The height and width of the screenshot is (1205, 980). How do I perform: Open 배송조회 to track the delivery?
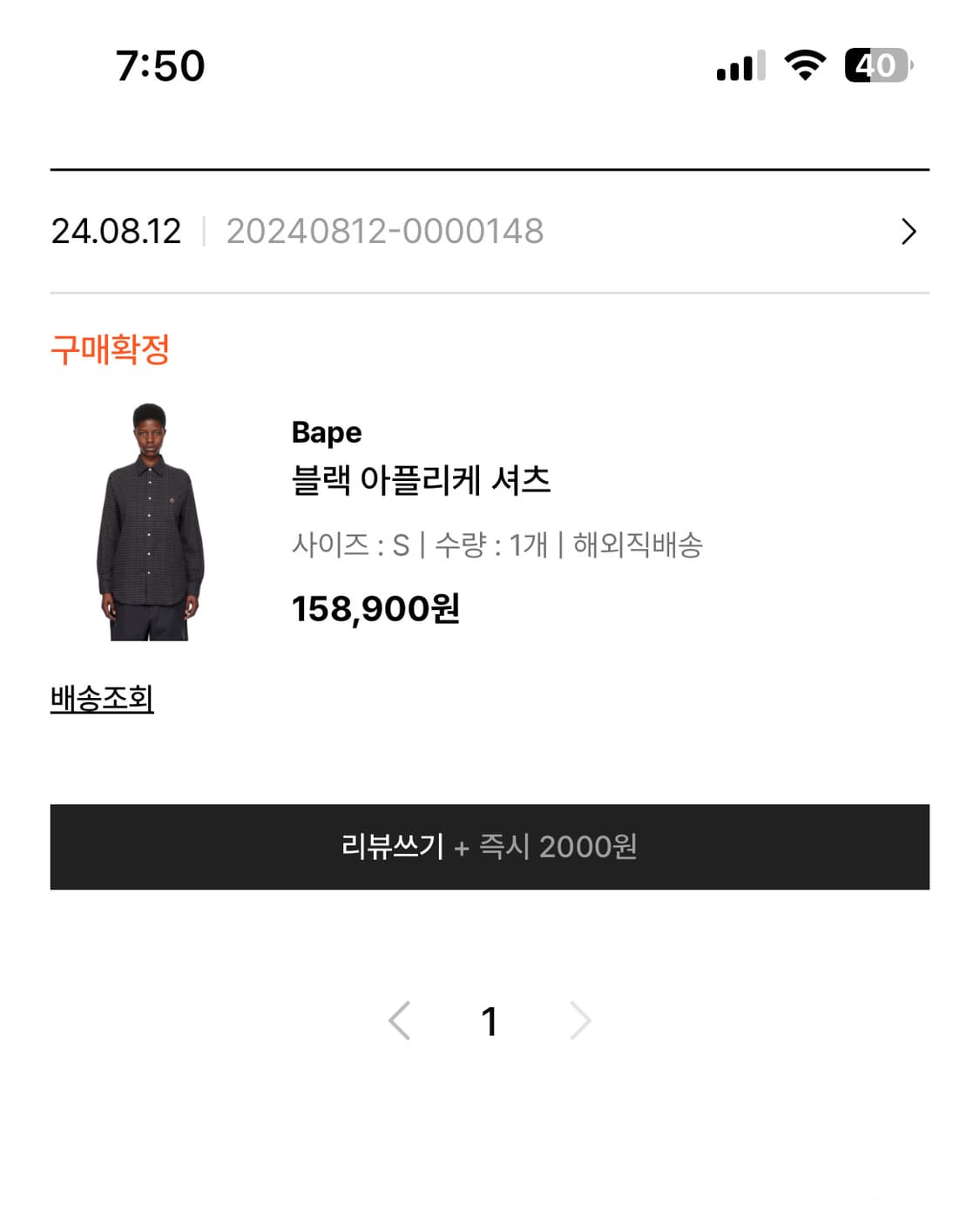pos(102,698)
